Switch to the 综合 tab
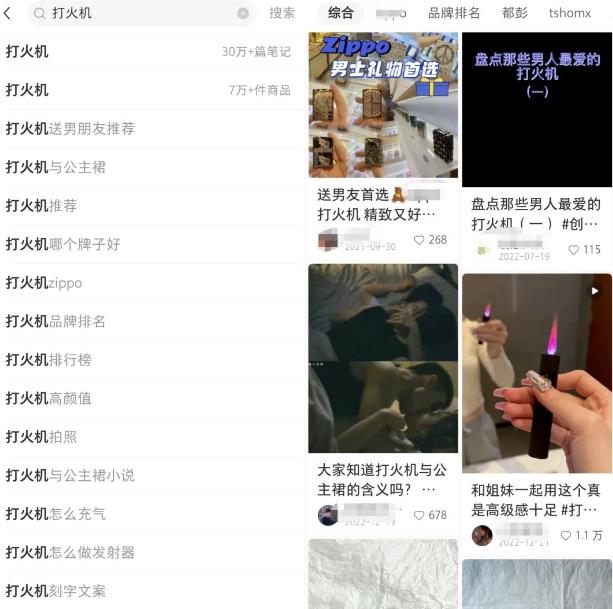This screenshot has height=609, width=613. point(341,13)
